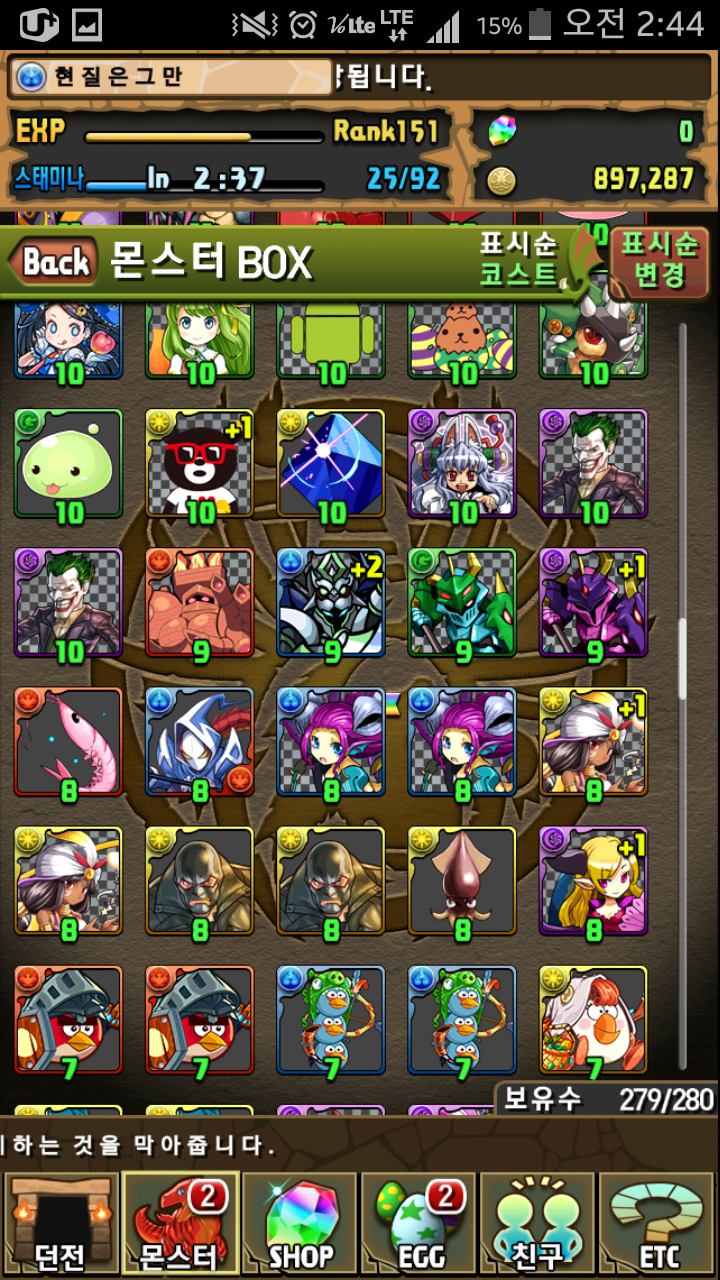This screenshot has height=1280, width=720.
Task: Select the pink shrimp monster
Action: (x=68, y=742)
